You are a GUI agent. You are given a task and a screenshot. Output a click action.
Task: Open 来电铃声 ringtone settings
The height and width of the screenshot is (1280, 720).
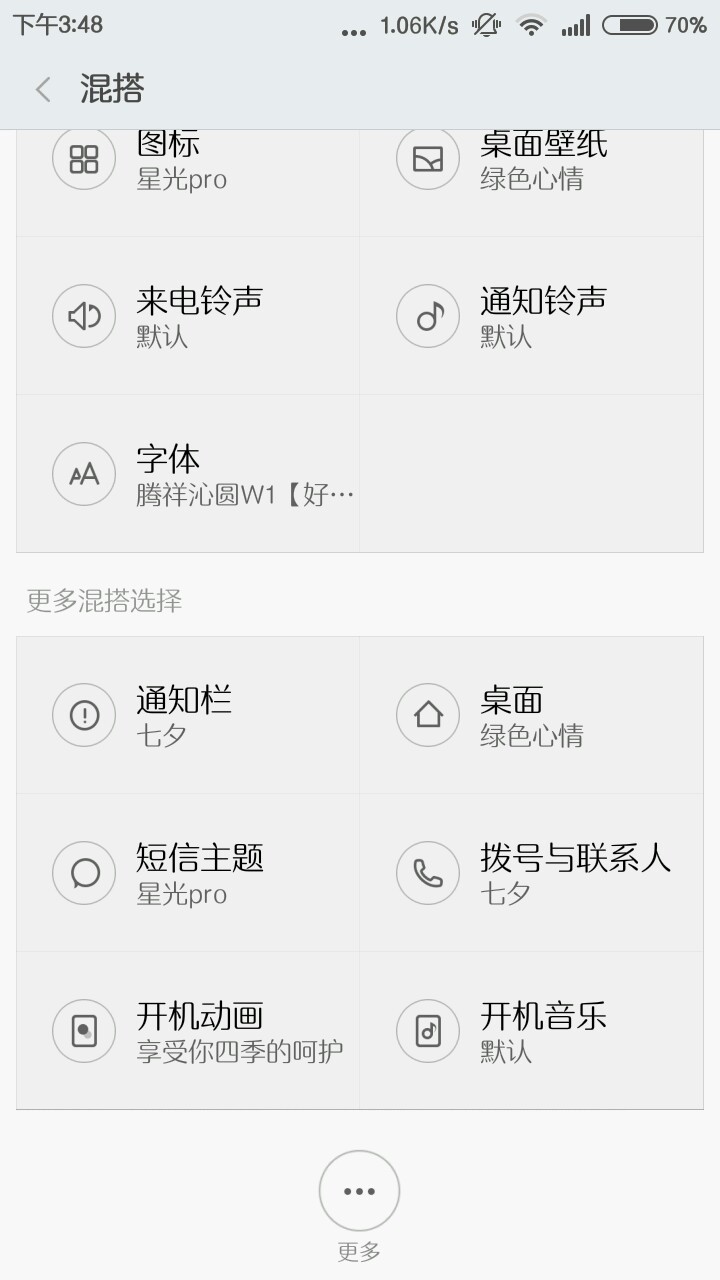pos(188,316)
